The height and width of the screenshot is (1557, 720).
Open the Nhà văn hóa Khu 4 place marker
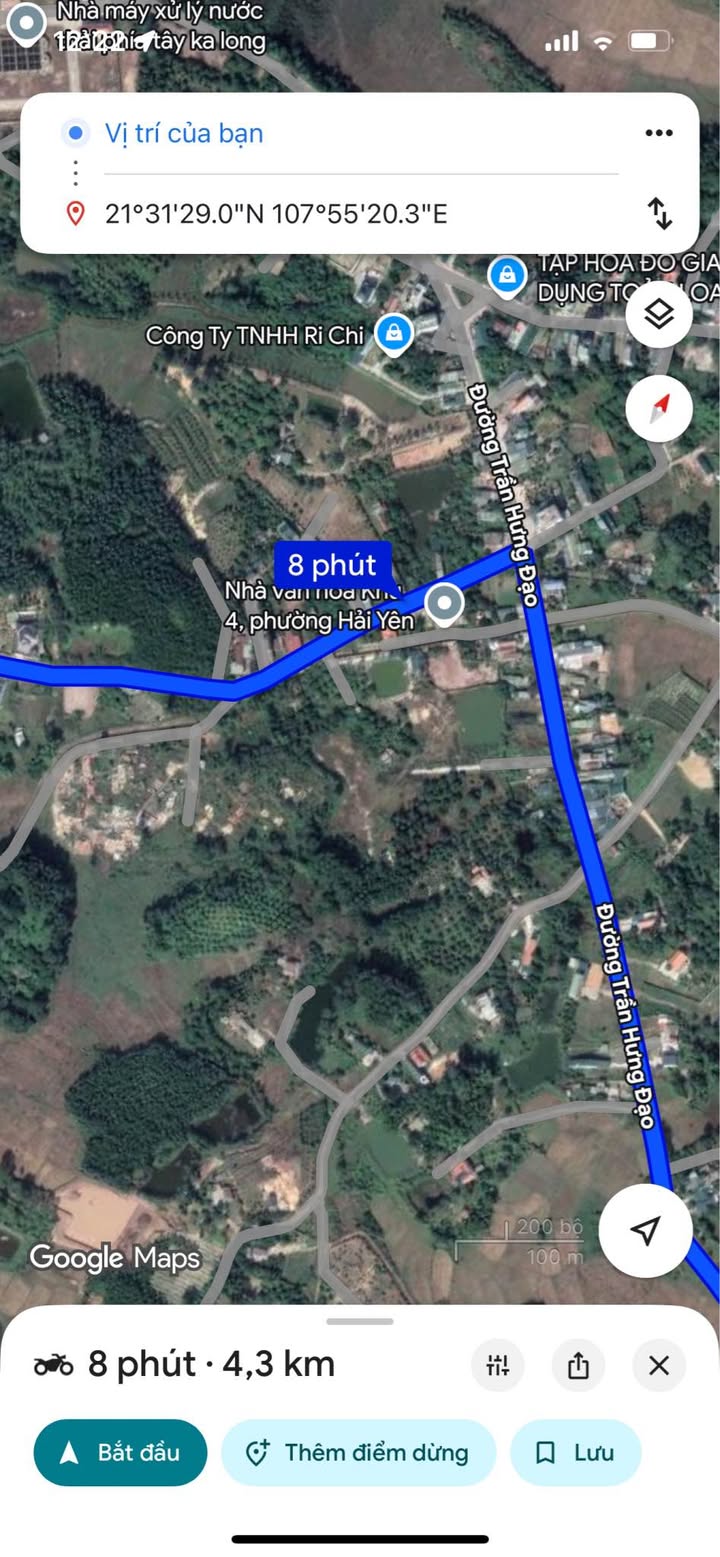(444, 604)
